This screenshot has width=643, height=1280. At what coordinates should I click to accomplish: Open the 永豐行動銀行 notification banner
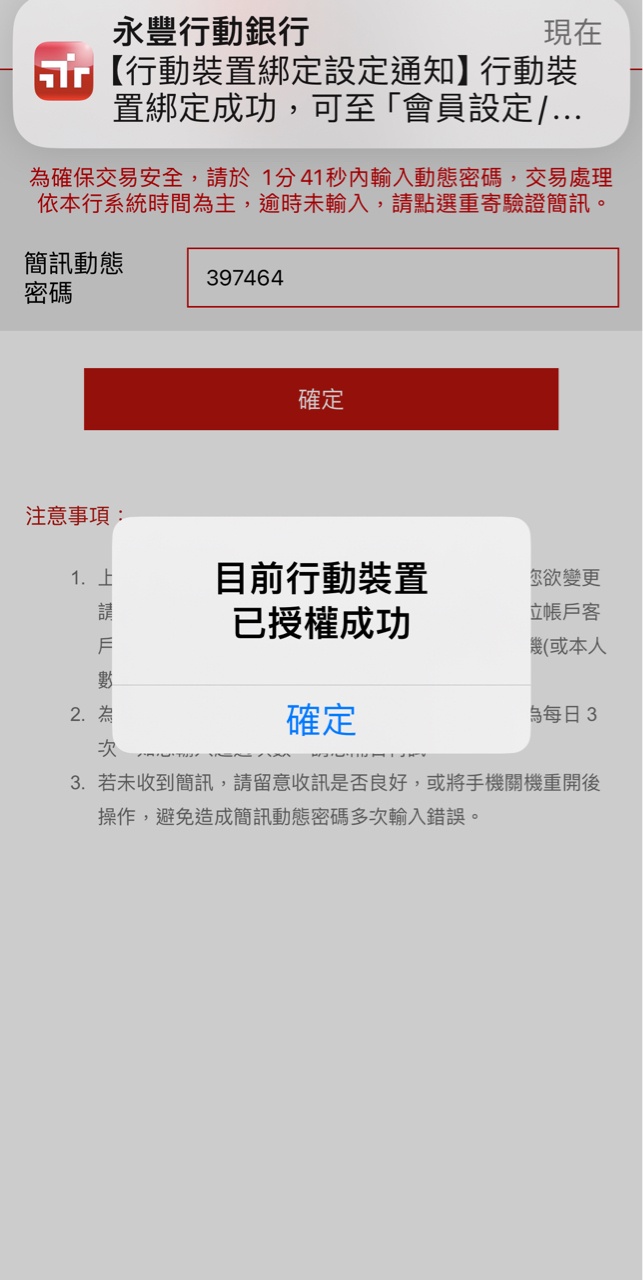(321, 72)
